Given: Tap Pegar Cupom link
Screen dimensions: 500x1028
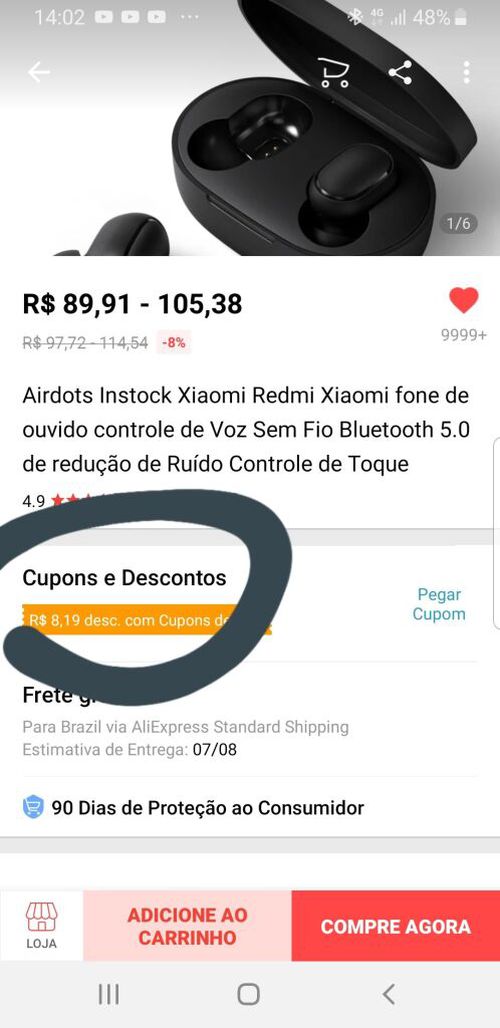Looking at the screenshot, I should [439, 604].
